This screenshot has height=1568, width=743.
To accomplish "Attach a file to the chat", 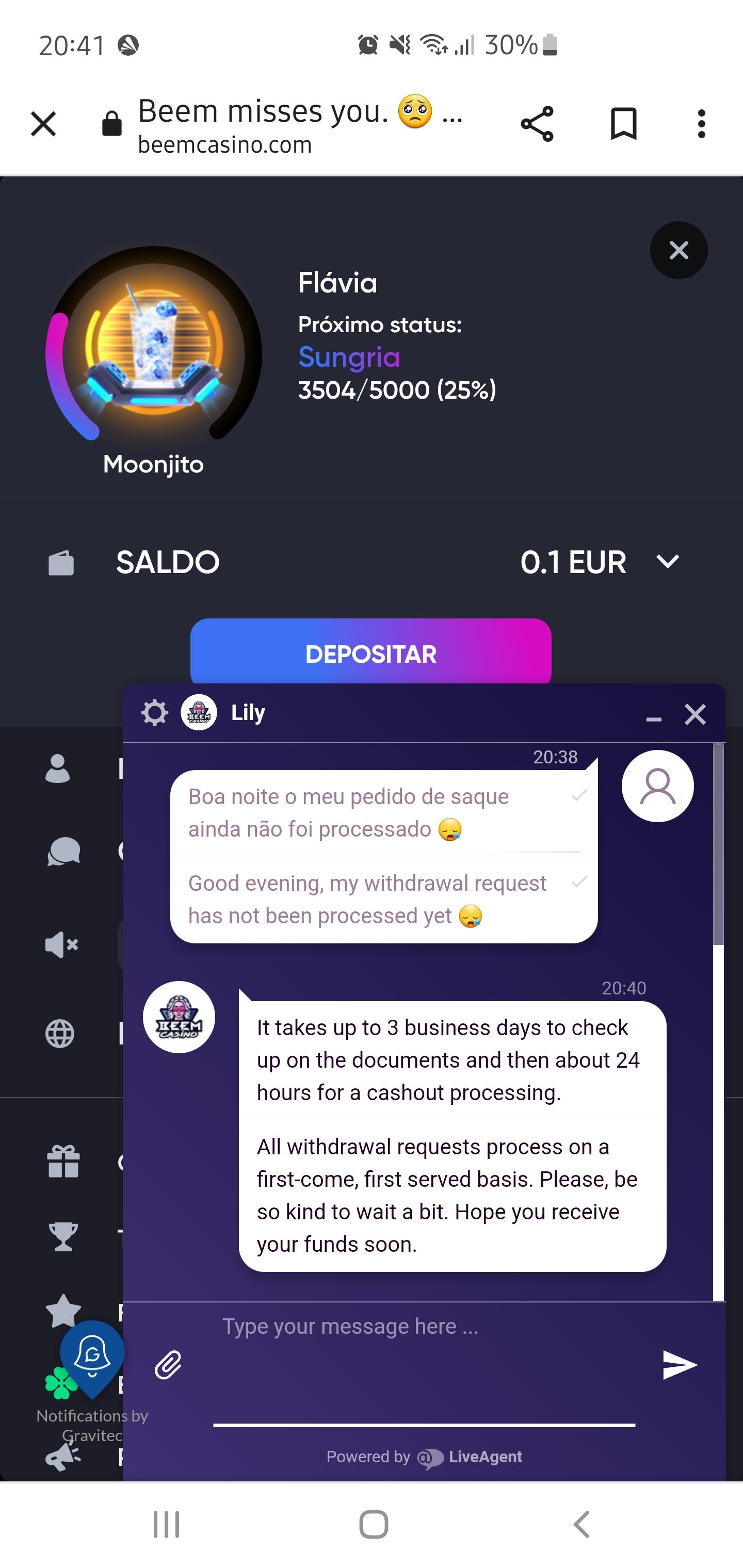I will 168,1365.
